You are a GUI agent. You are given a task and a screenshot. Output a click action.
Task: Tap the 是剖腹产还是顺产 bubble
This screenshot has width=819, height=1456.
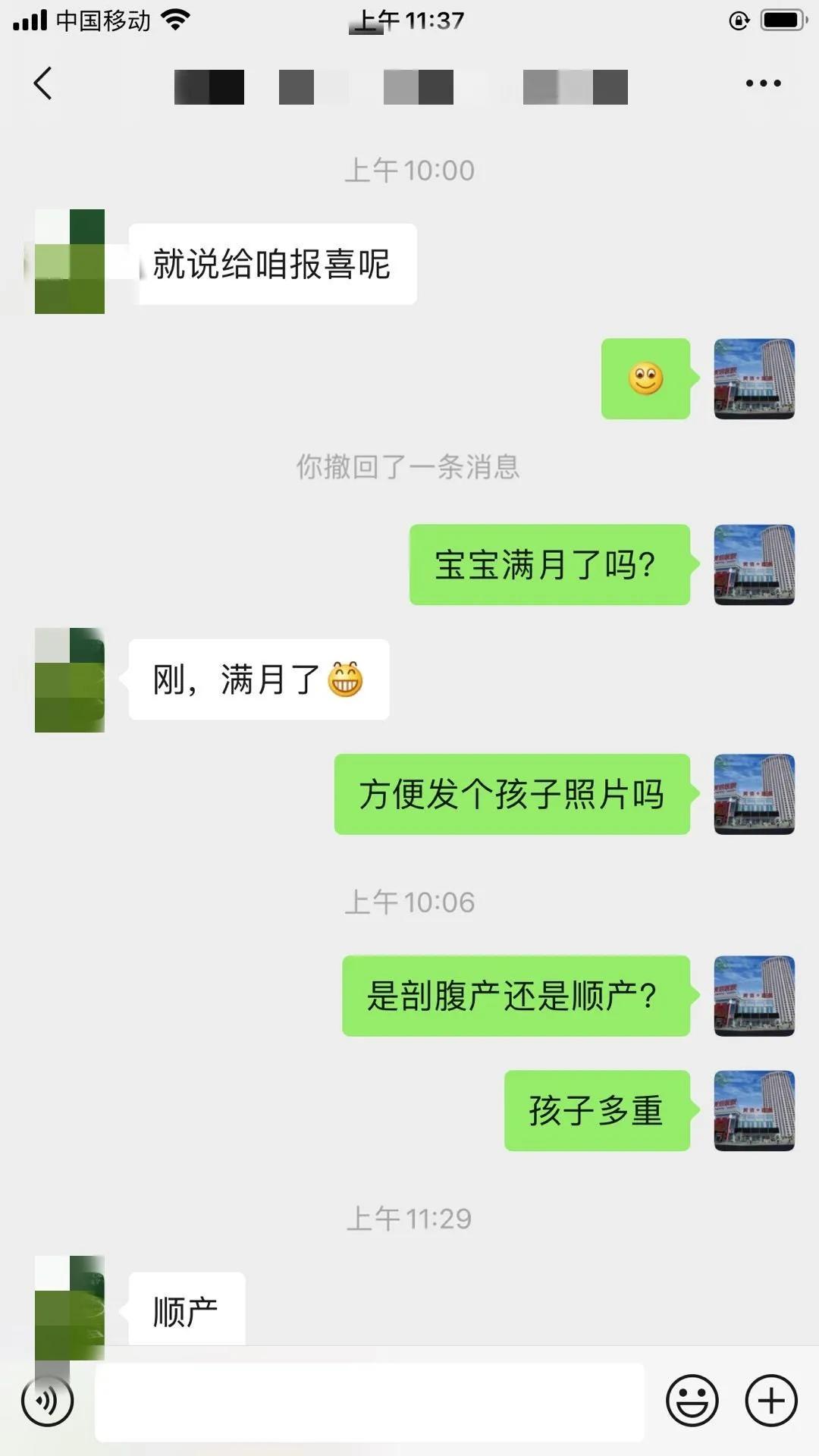tap(514, 997)
